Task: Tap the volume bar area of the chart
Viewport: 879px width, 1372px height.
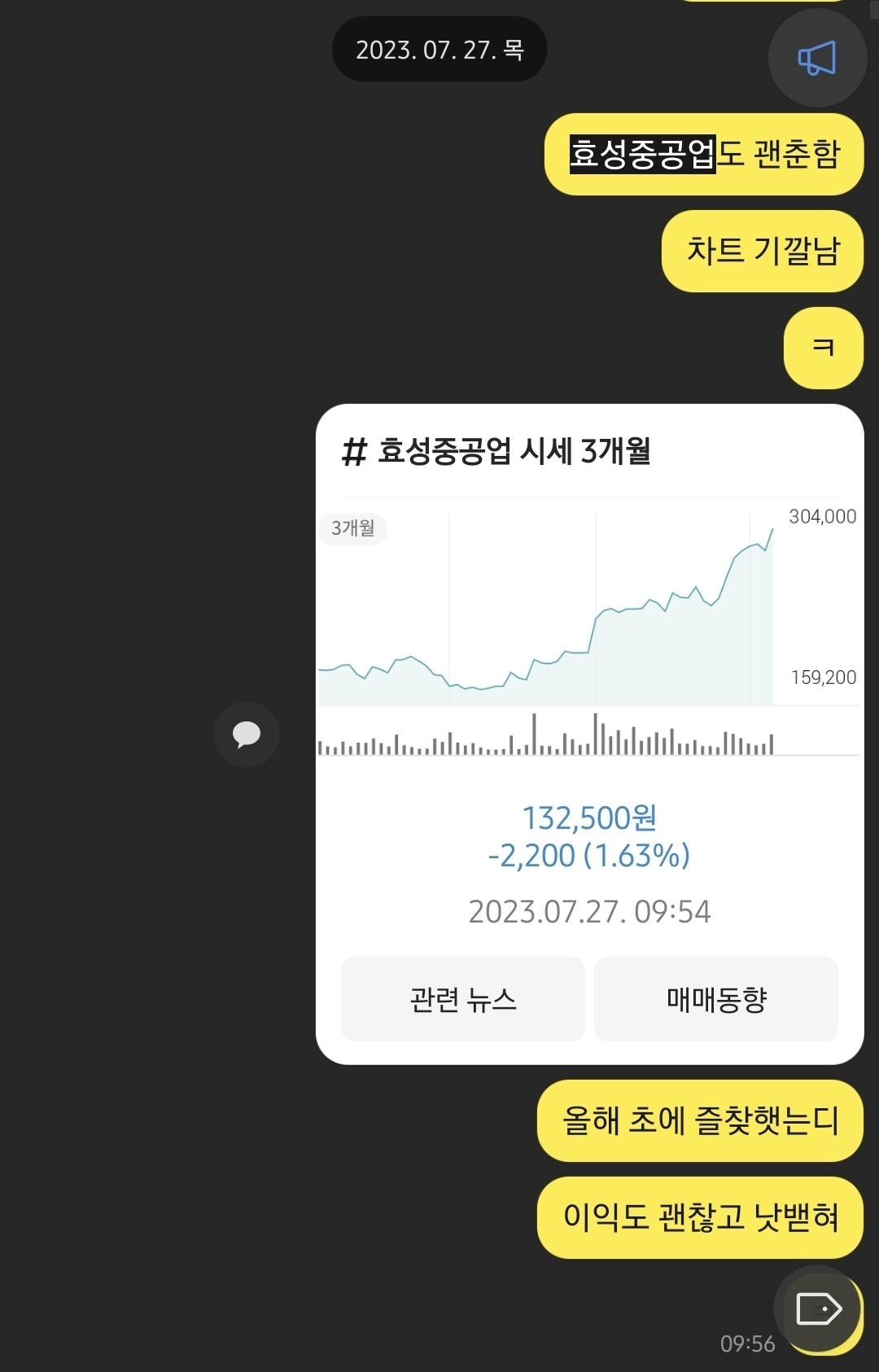Action: pyautogui.click(x=545, y=741)
